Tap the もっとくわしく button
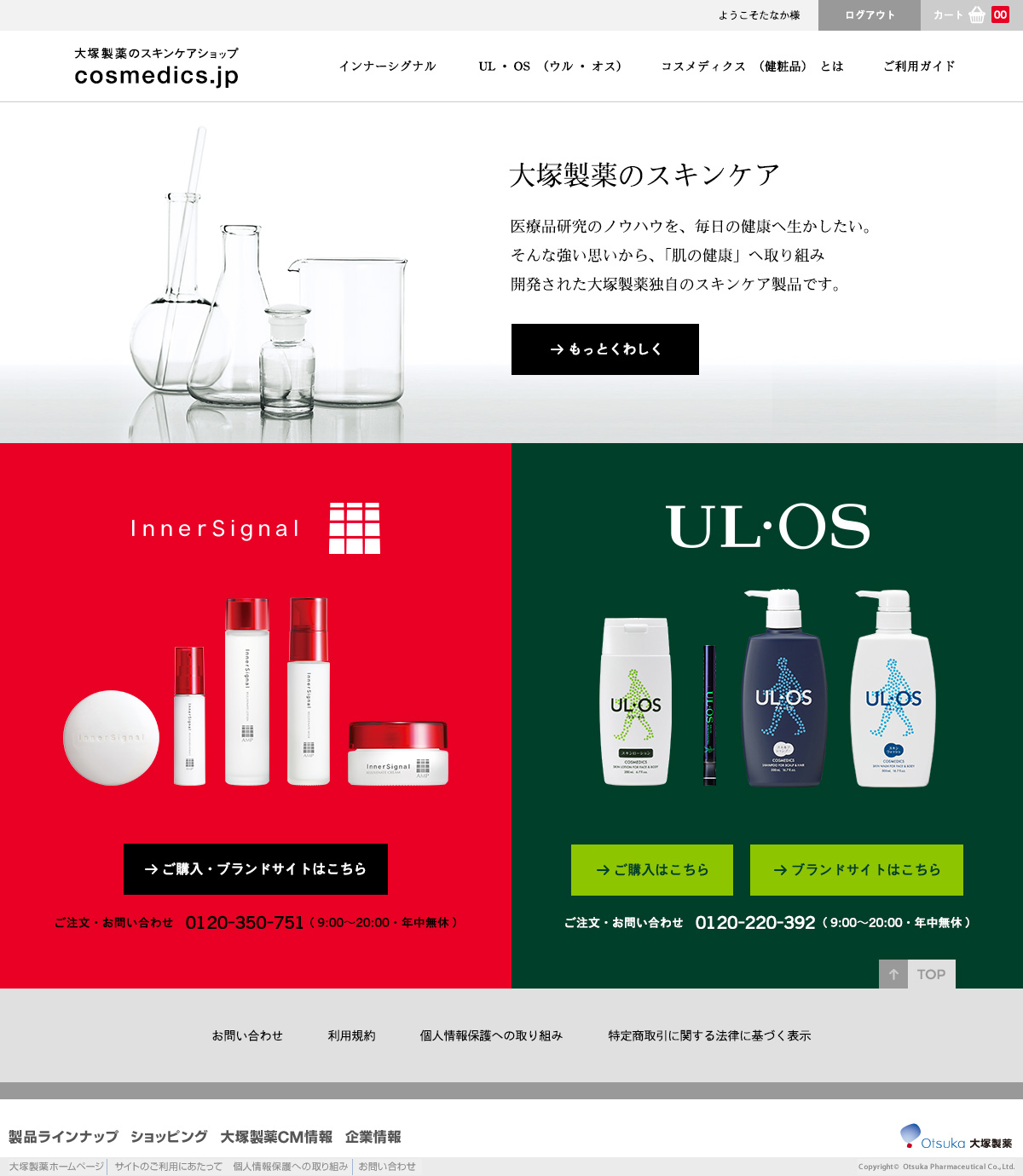Viewport: 1023px width, 1176px height. coord(604,349)
